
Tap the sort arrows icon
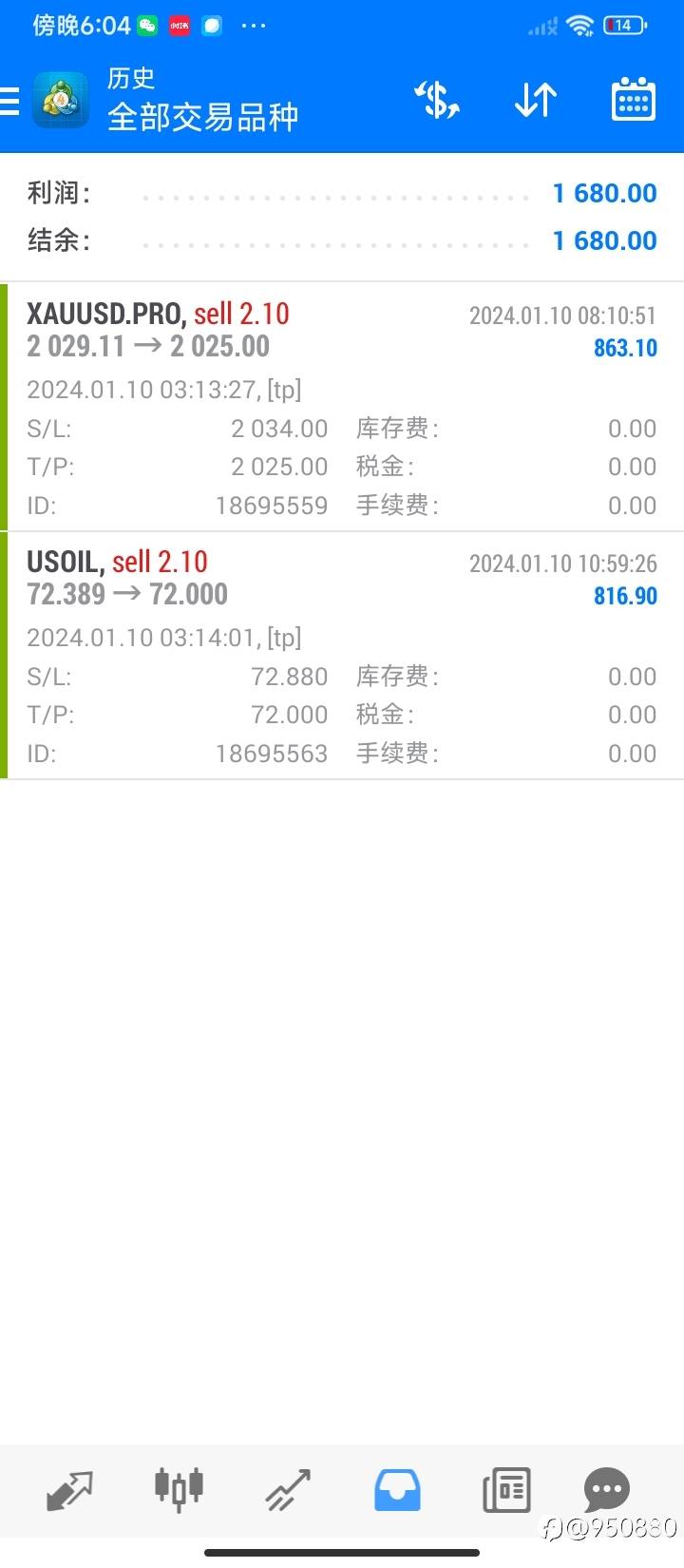pos(536,100)
